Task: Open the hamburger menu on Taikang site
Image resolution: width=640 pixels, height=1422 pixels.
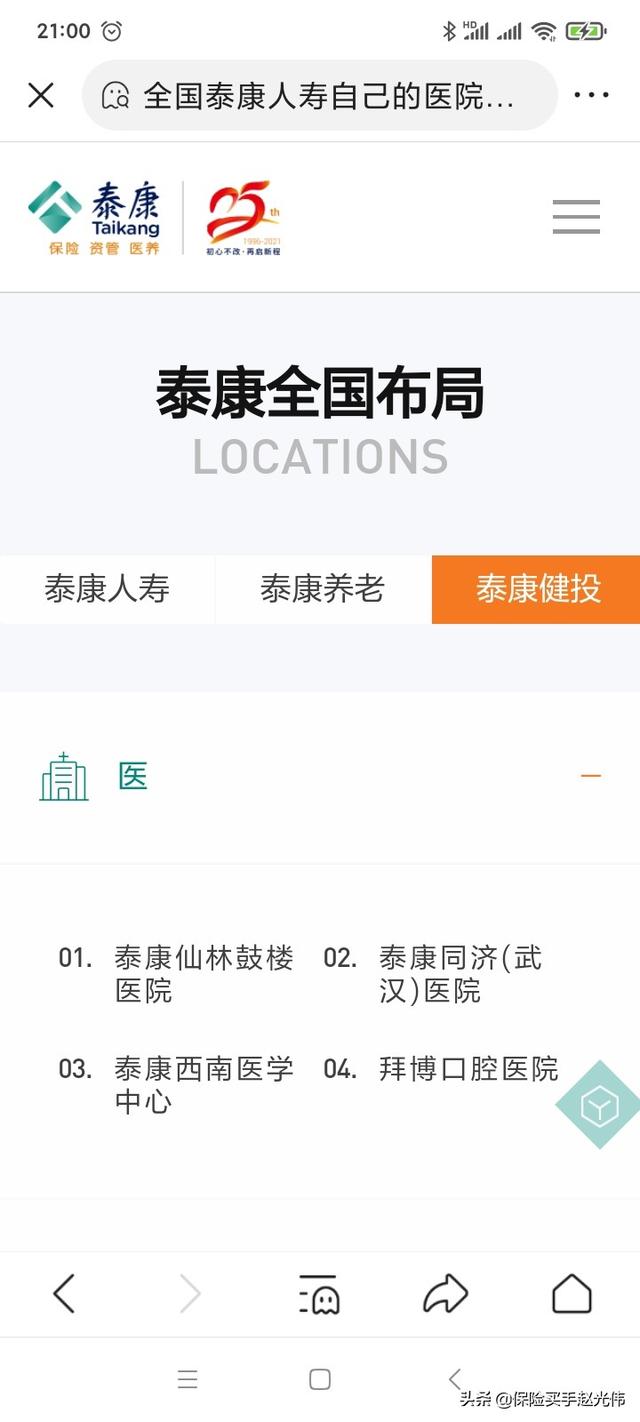Action: pyautogui.click(x=576, y=216)
